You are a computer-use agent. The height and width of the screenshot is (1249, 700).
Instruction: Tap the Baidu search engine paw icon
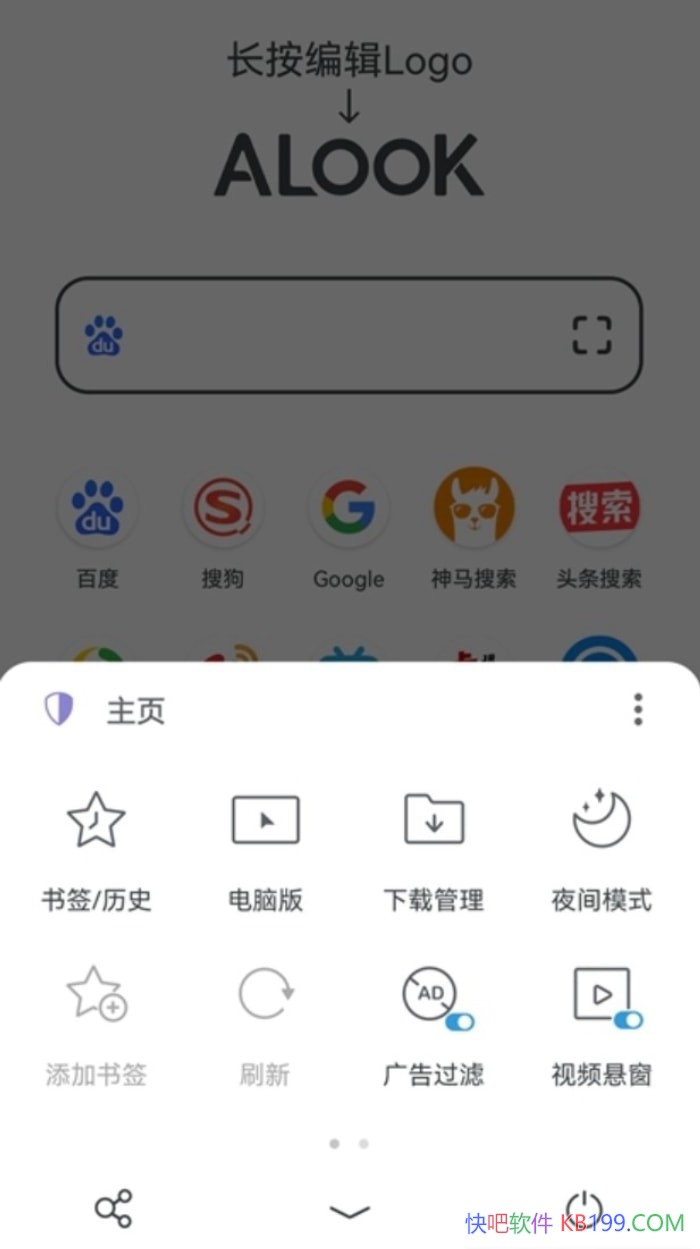[103, 335]
